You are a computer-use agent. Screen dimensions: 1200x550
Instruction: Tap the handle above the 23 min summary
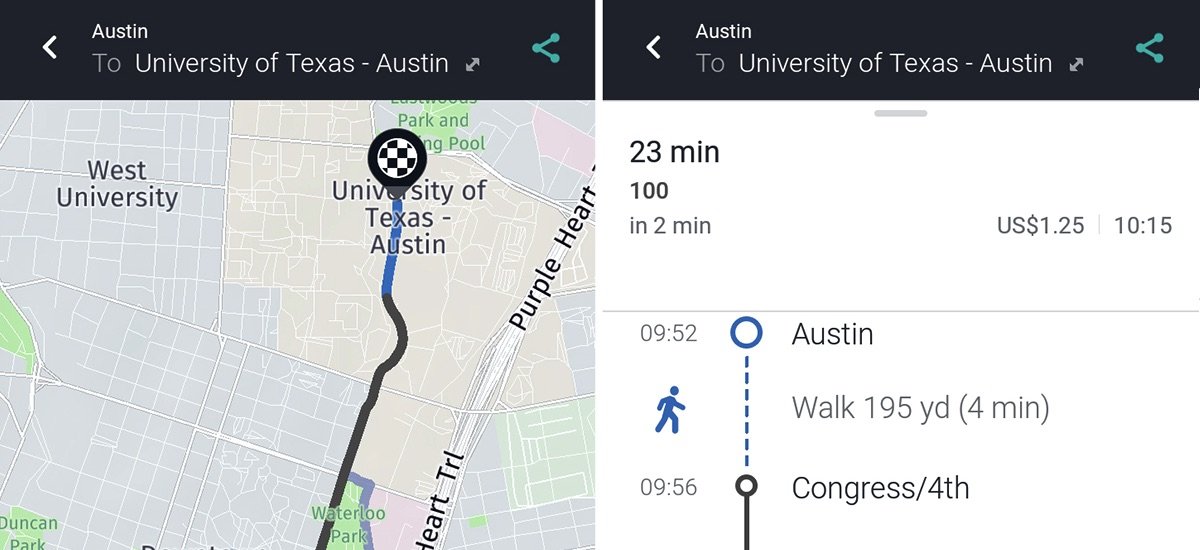tap(900, 114)
